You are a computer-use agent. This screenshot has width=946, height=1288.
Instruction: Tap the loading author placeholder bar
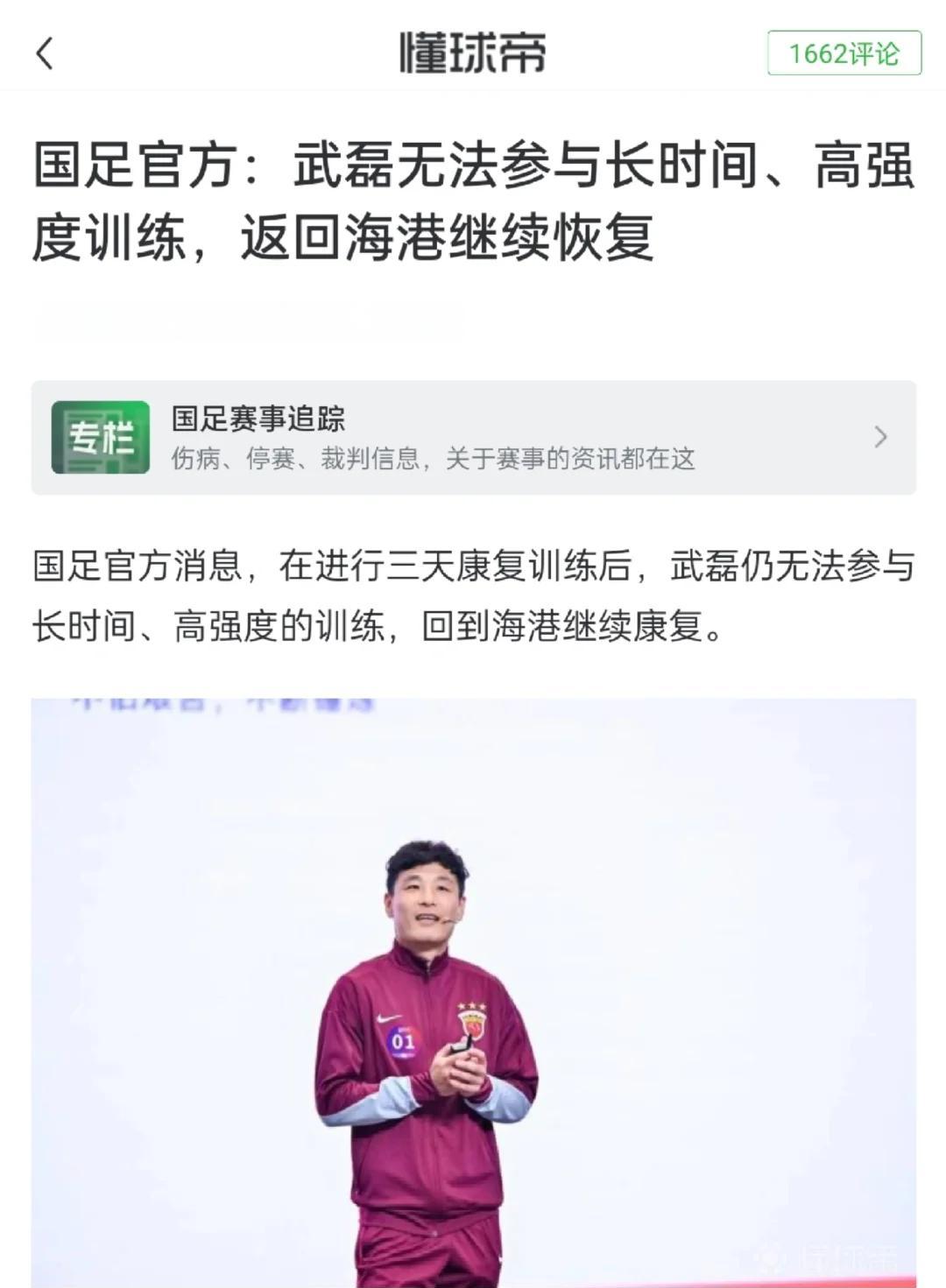coord(244,321)
